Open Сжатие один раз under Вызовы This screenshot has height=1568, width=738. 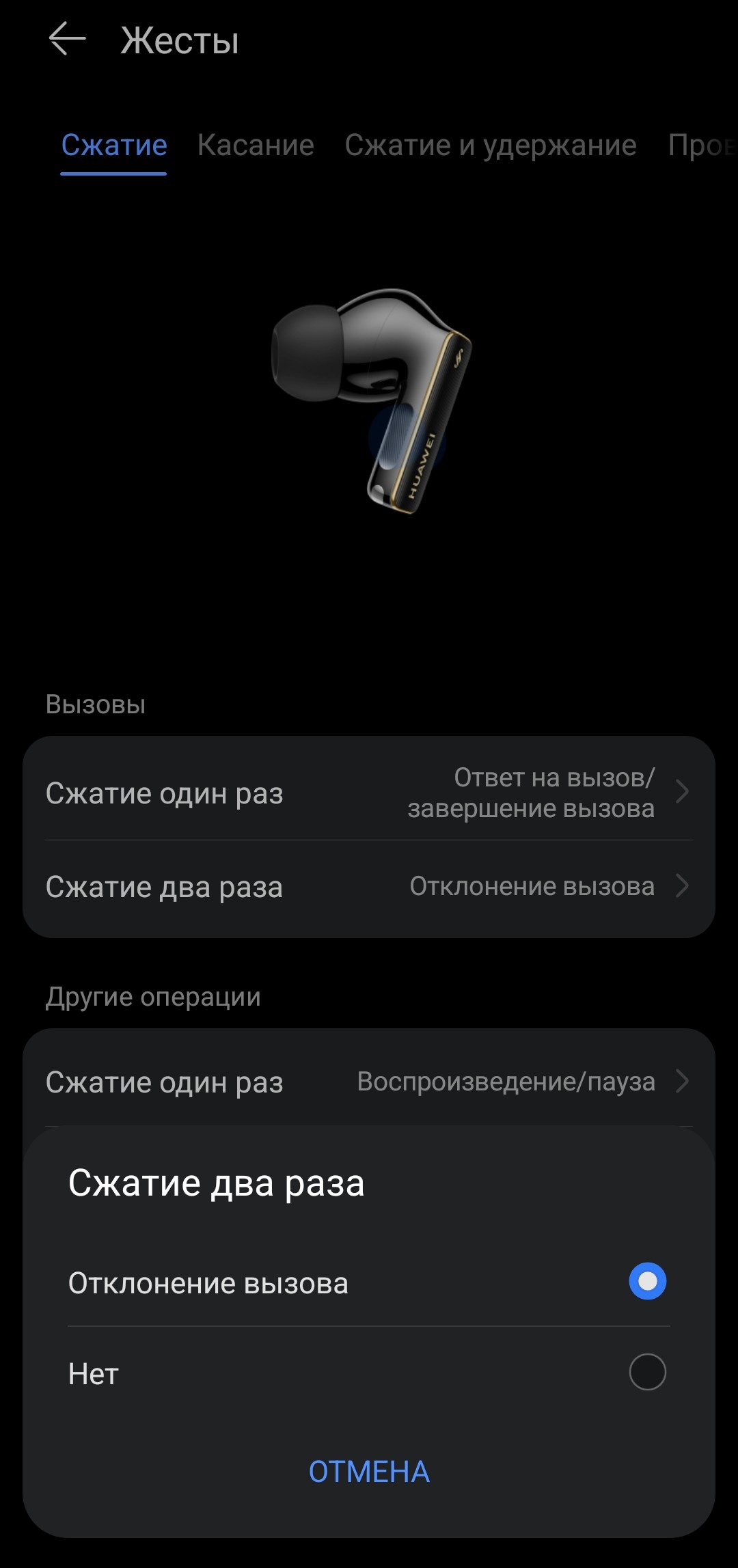pyautogui.click(x=368, y=793)
